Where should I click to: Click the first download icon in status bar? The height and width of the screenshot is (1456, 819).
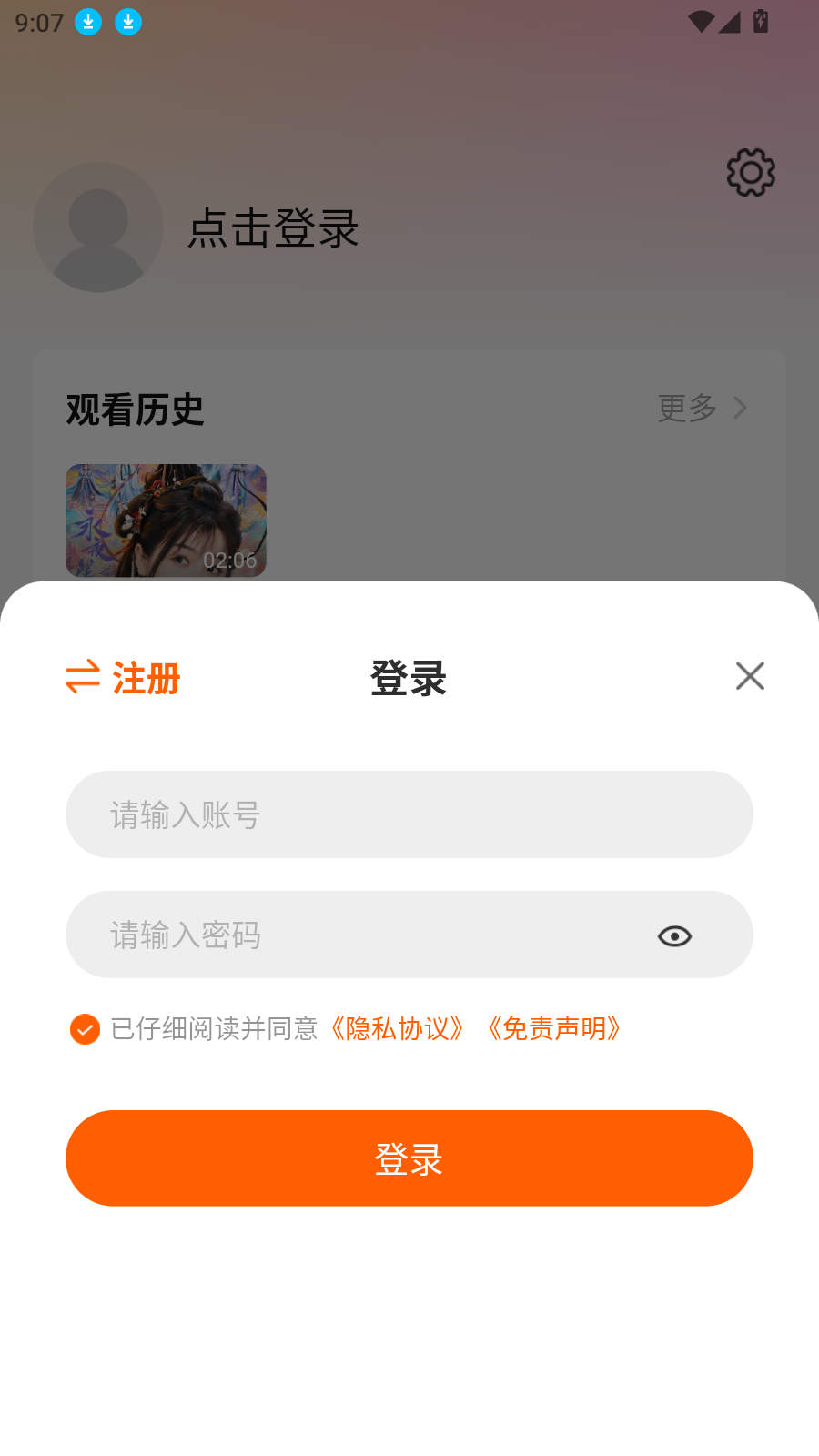pyautogui.click(x=87, y=22)
